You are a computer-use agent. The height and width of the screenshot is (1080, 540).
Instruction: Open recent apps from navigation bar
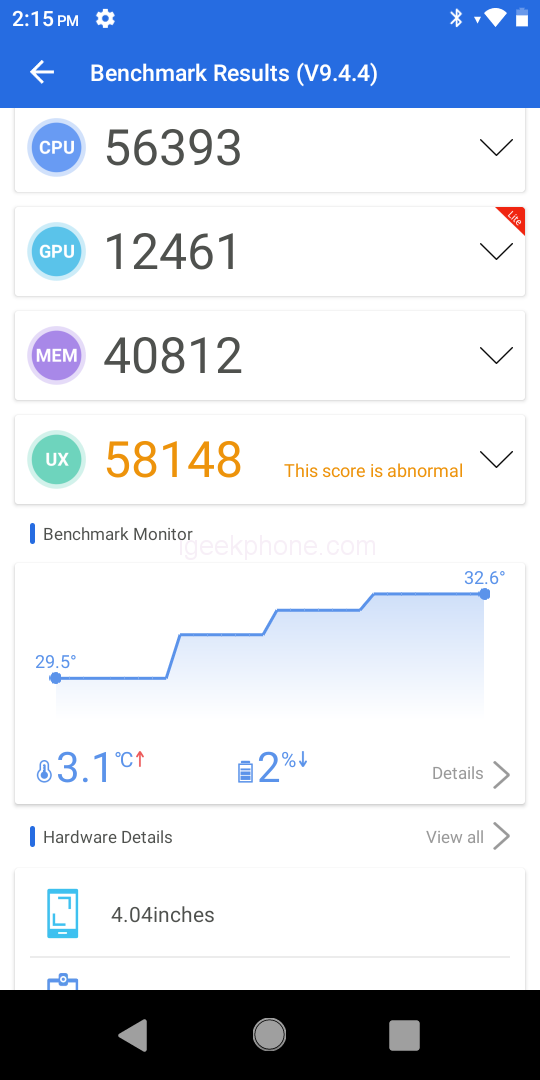[404, 1035]
